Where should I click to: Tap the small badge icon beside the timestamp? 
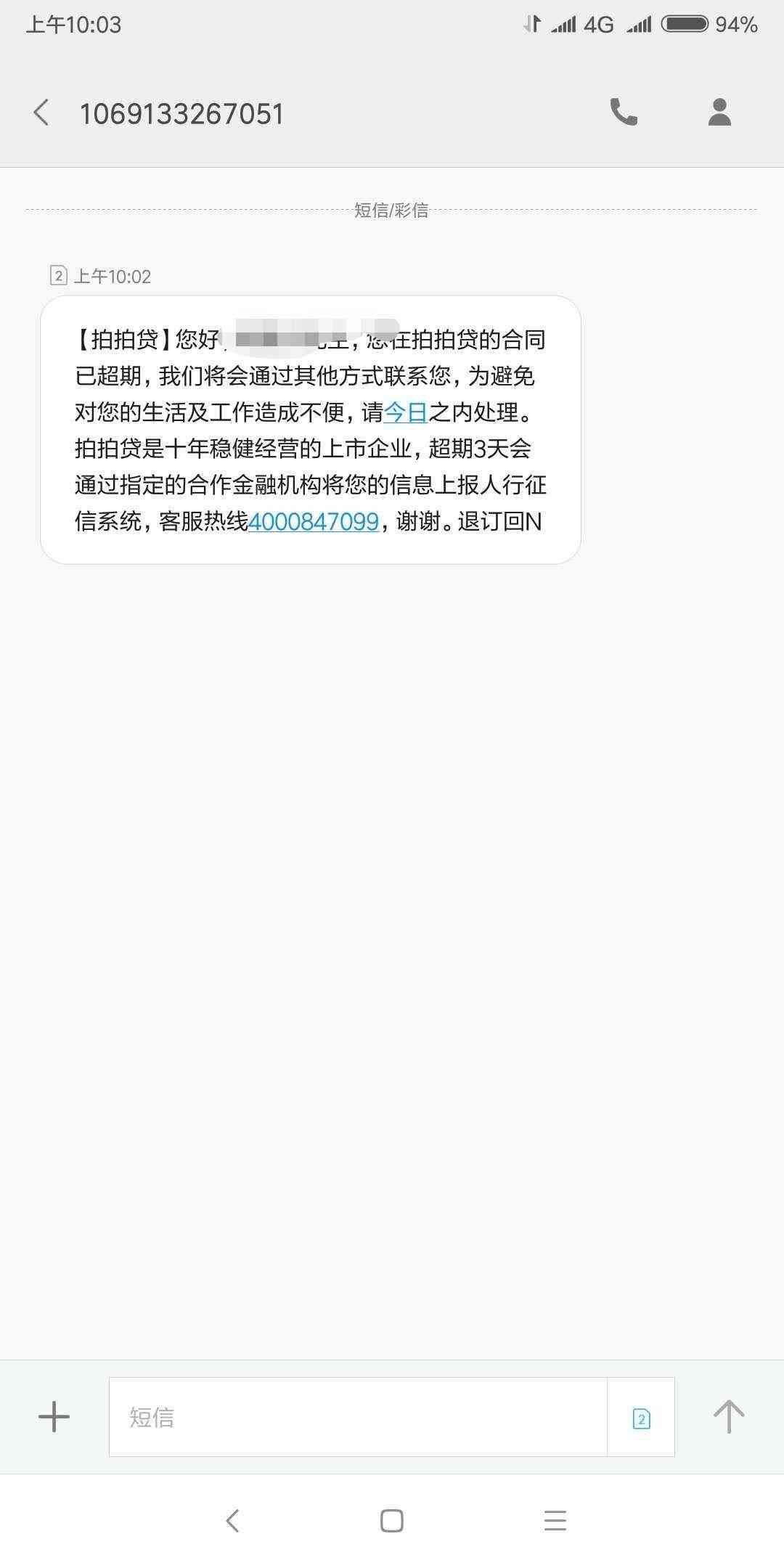tap(57, 275)
